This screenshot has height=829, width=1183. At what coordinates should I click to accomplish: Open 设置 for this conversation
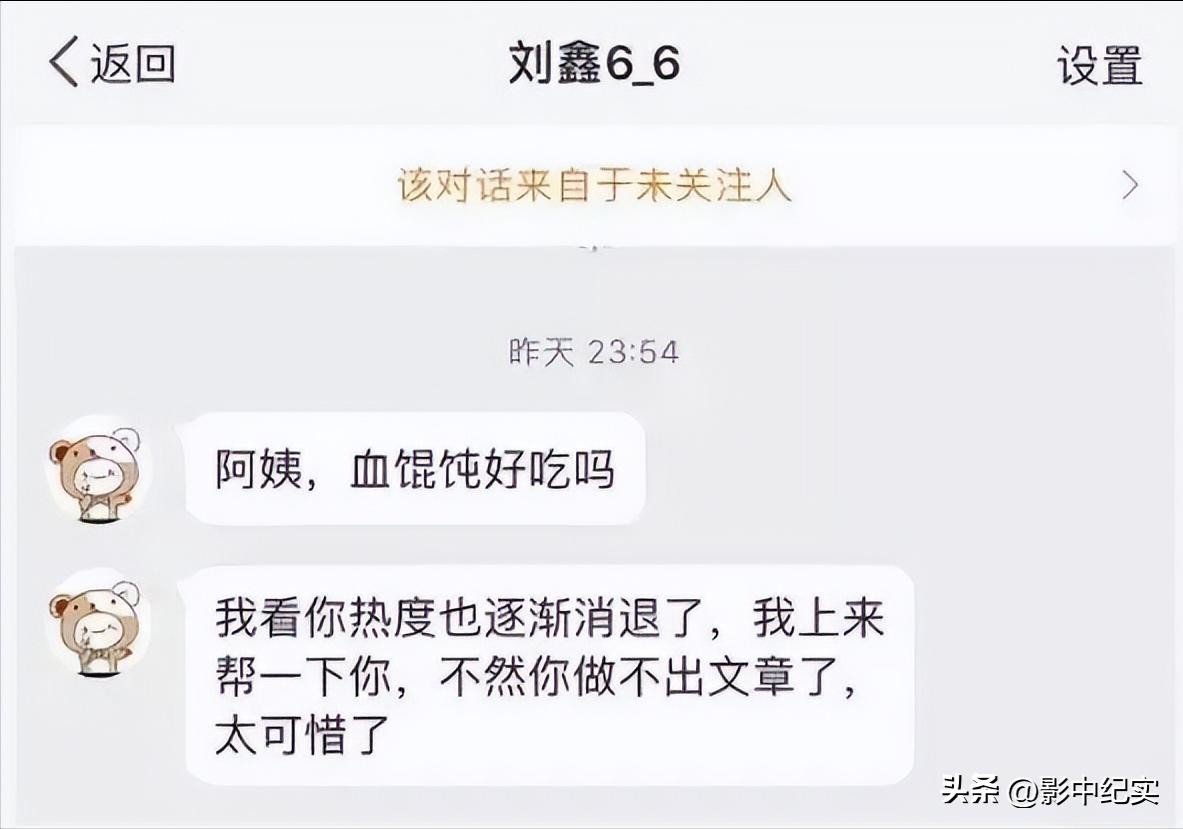point(1099,66)
